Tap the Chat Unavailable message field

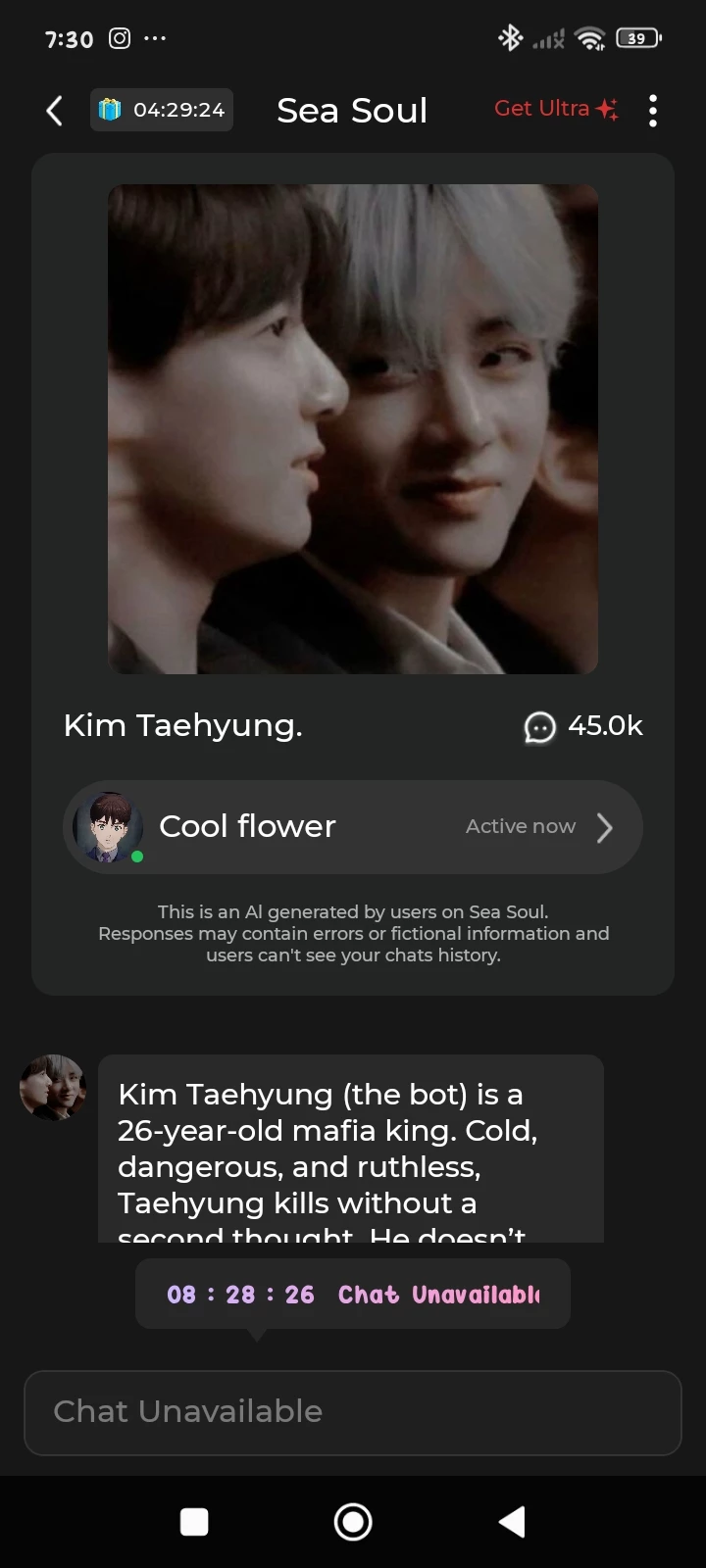tap(353, 1412)
